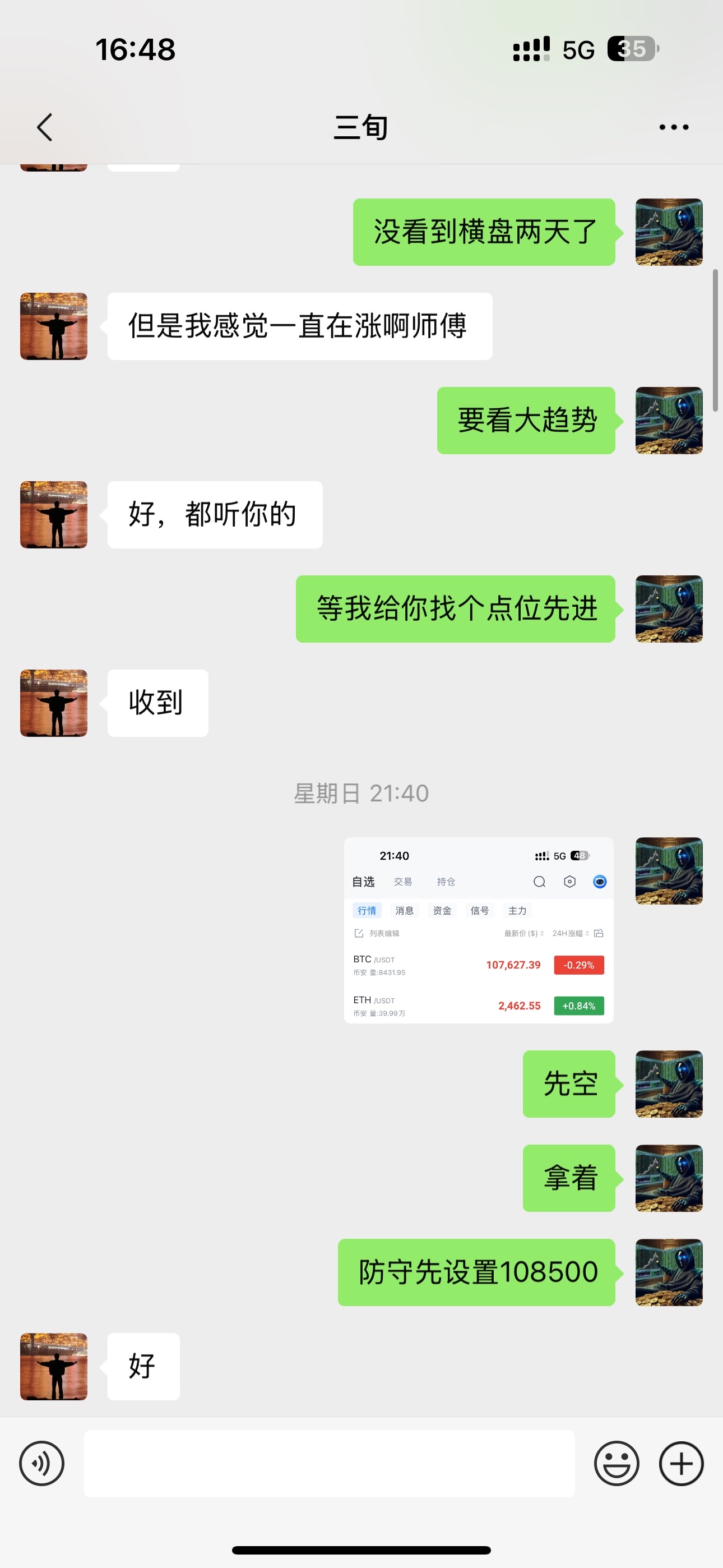The width and height of the screenshot is (723, 1568).
Task: Switch to voice message input
Action: 41,1463
